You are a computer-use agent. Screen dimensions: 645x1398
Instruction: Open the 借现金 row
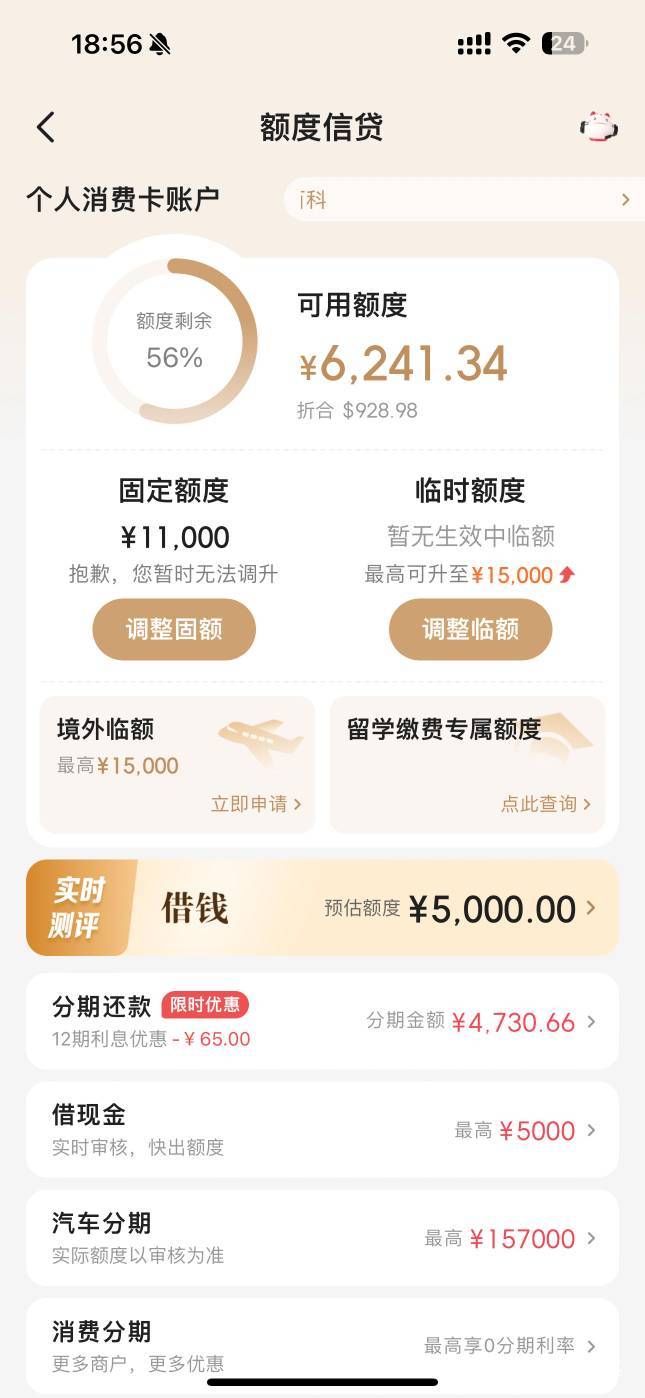click(x=322, y=1130)
